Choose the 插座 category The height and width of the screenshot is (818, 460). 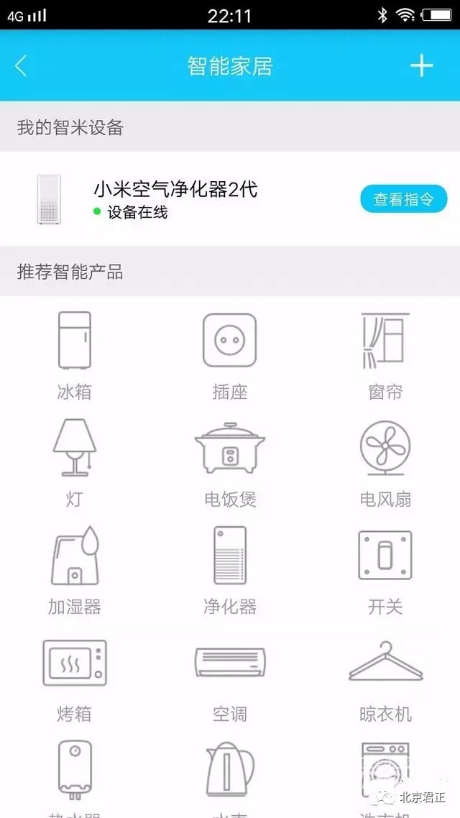point(230,356)
